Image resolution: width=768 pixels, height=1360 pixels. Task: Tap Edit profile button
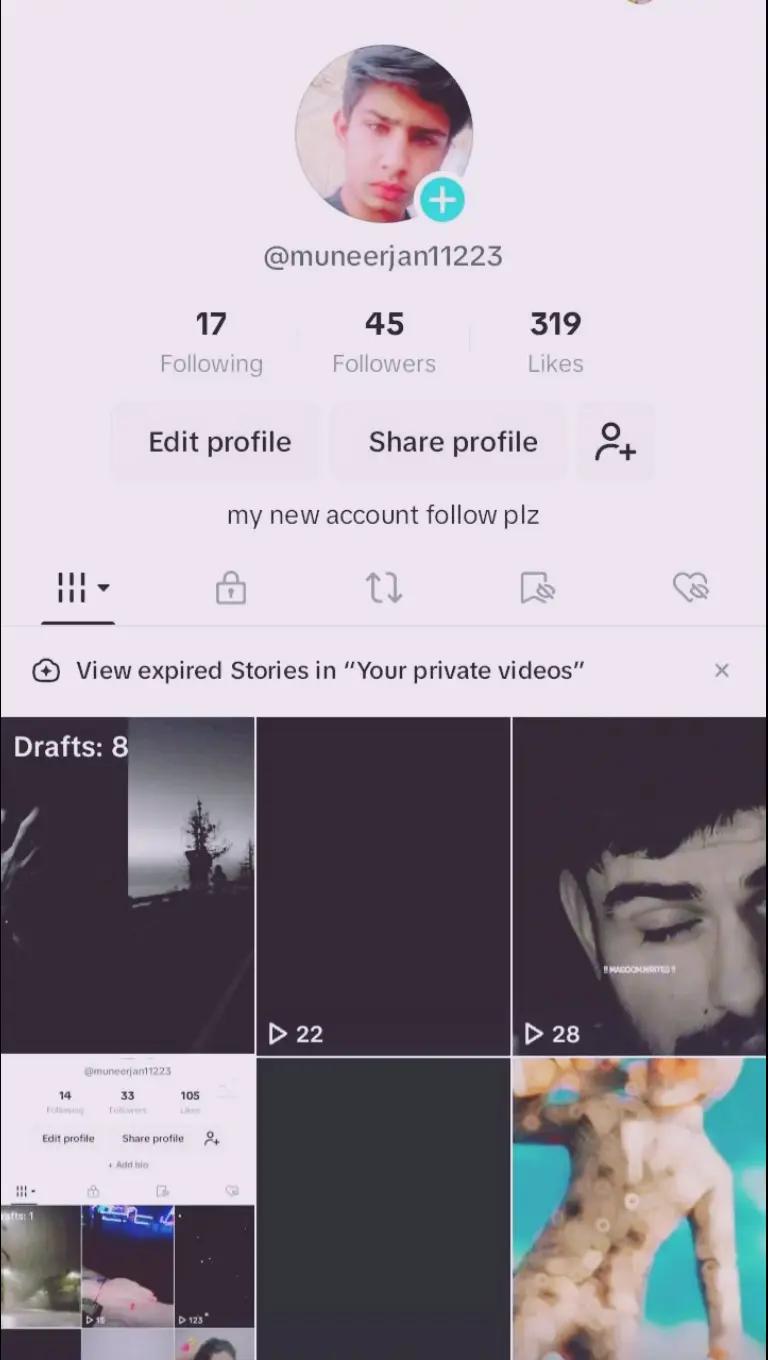click(220, 442)
